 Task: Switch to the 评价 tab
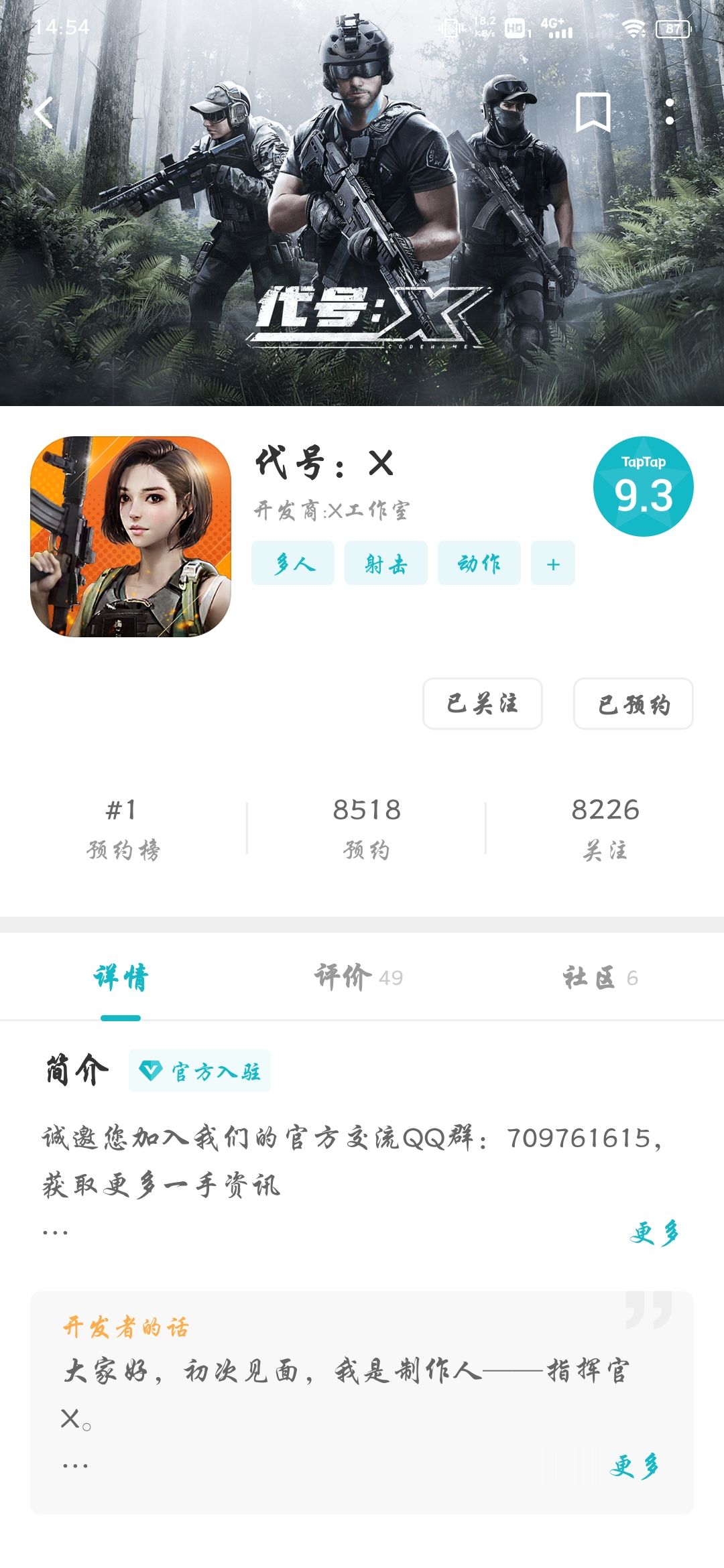pos(359,977)
